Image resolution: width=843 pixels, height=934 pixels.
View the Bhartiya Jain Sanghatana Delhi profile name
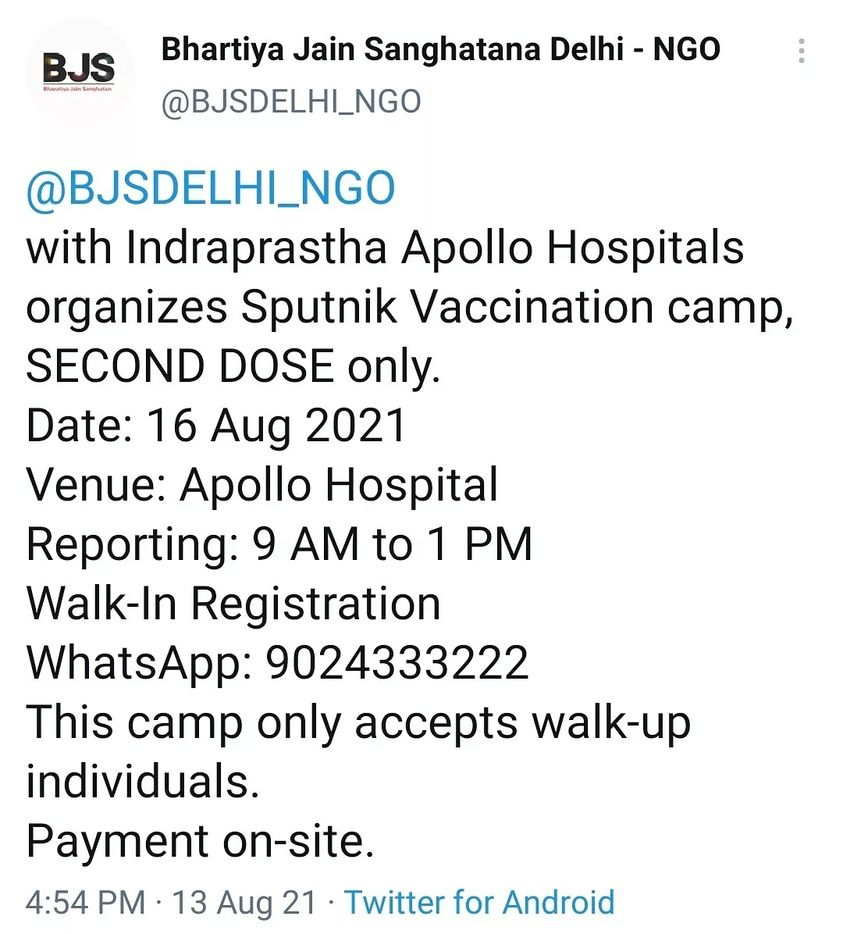440,48
